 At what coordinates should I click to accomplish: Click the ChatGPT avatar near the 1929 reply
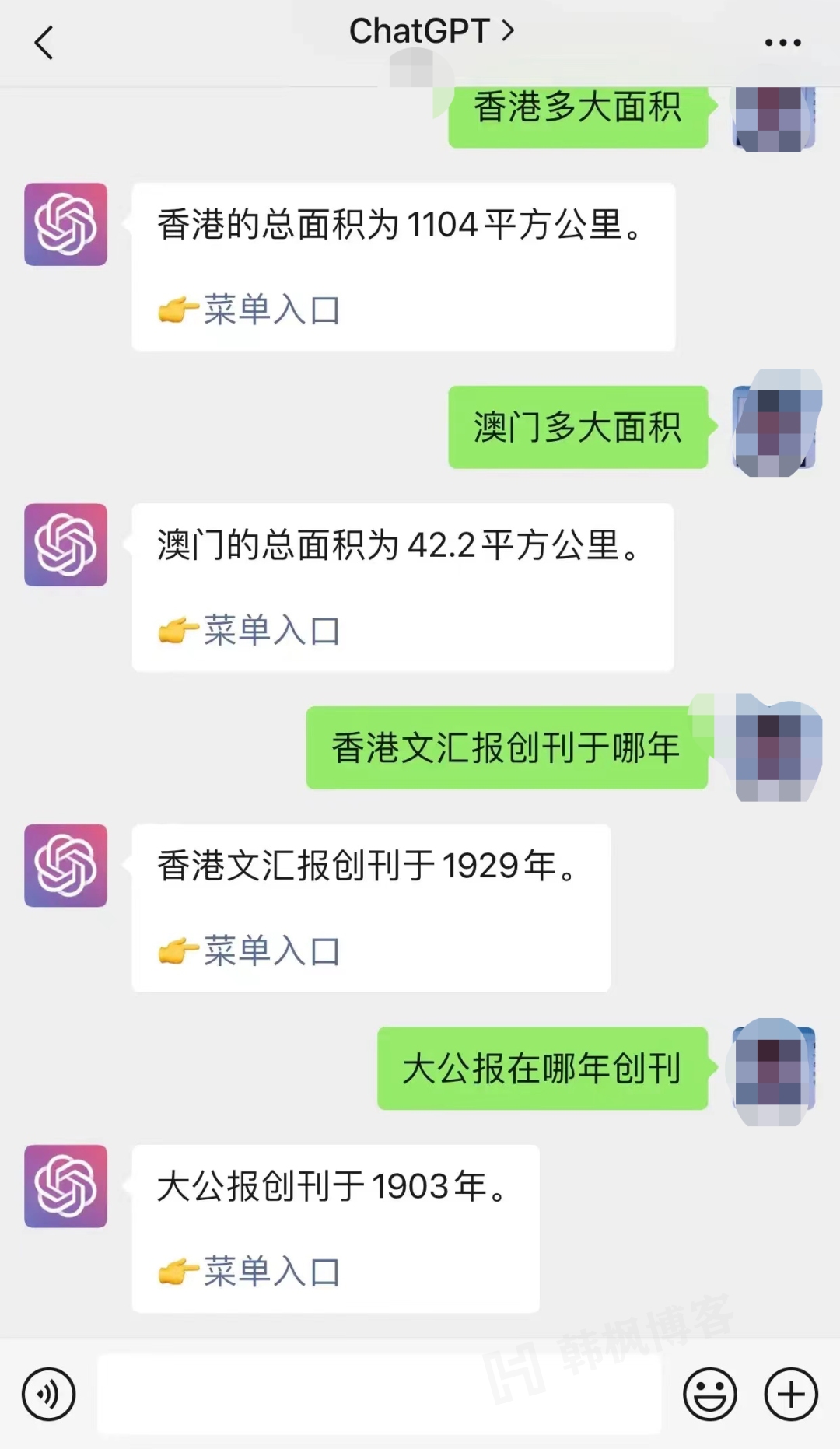click(66, 866)
